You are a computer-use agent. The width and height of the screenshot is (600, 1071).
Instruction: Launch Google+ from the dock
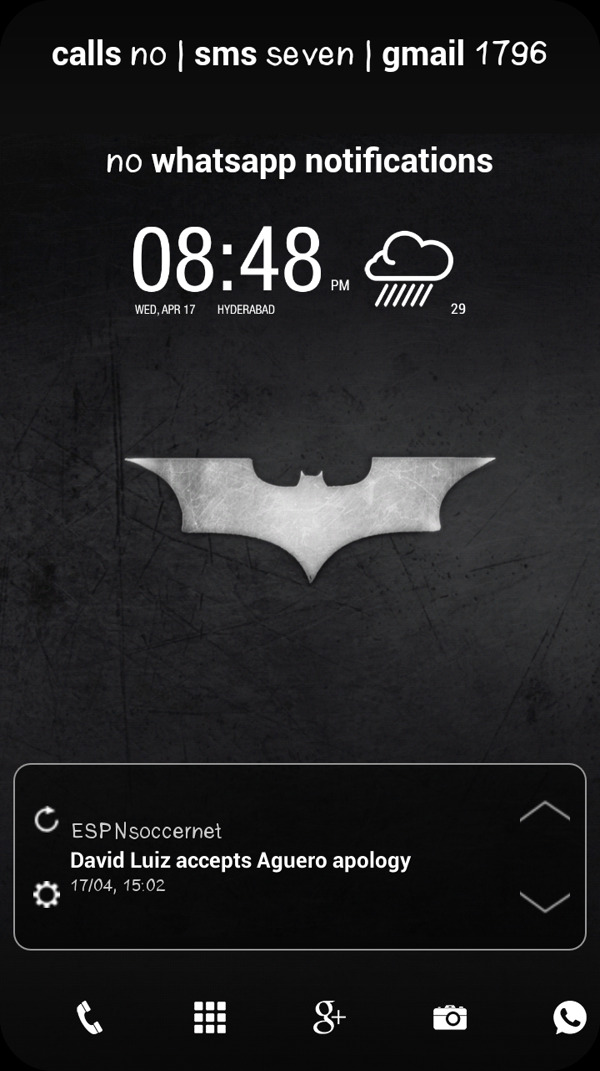329,1018
